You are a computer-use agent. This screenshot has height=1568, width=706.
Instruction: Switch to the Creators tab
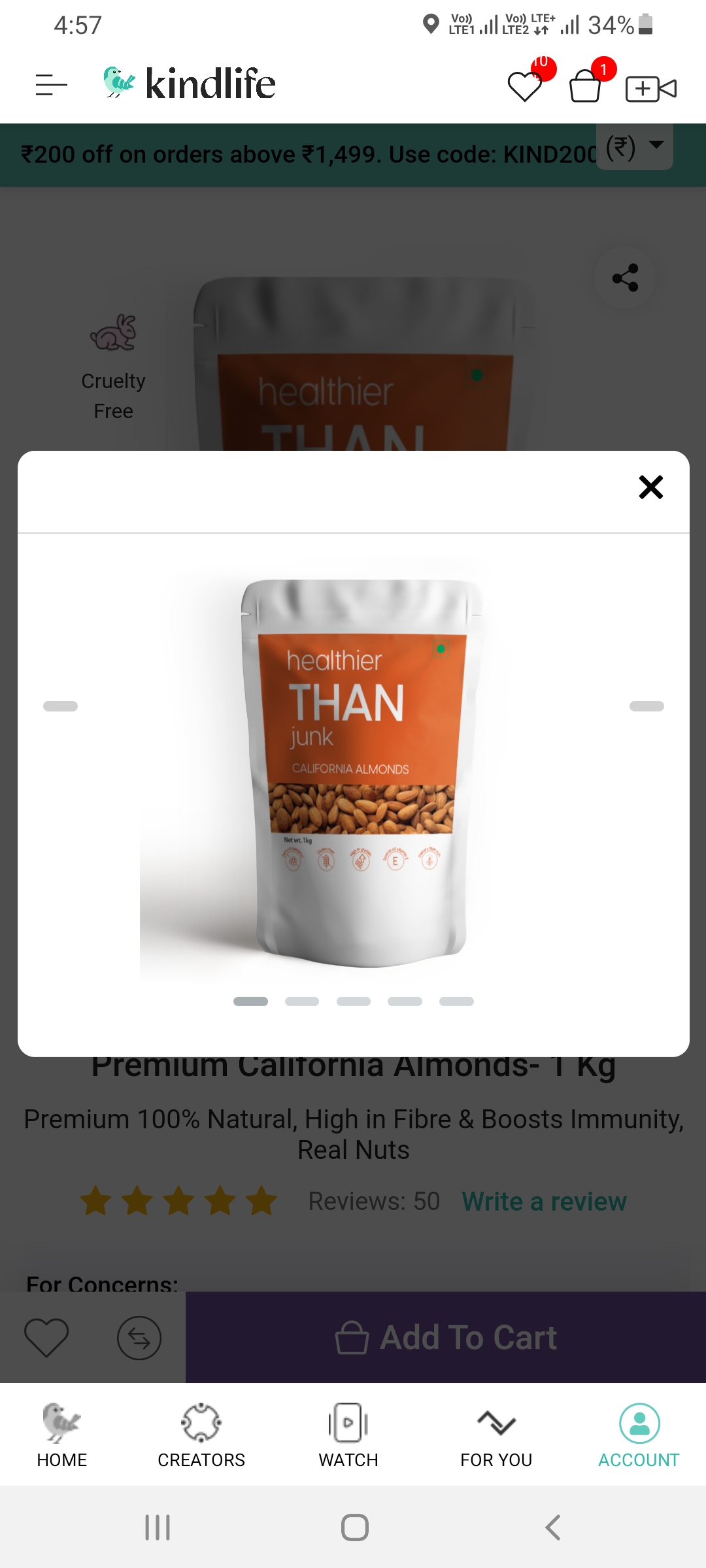point(201,1435)
